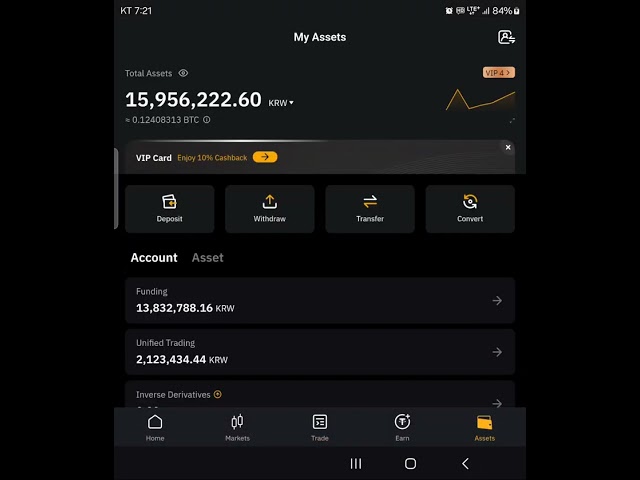
Task: Tap the Withdraw button
Action: point(270,209)
